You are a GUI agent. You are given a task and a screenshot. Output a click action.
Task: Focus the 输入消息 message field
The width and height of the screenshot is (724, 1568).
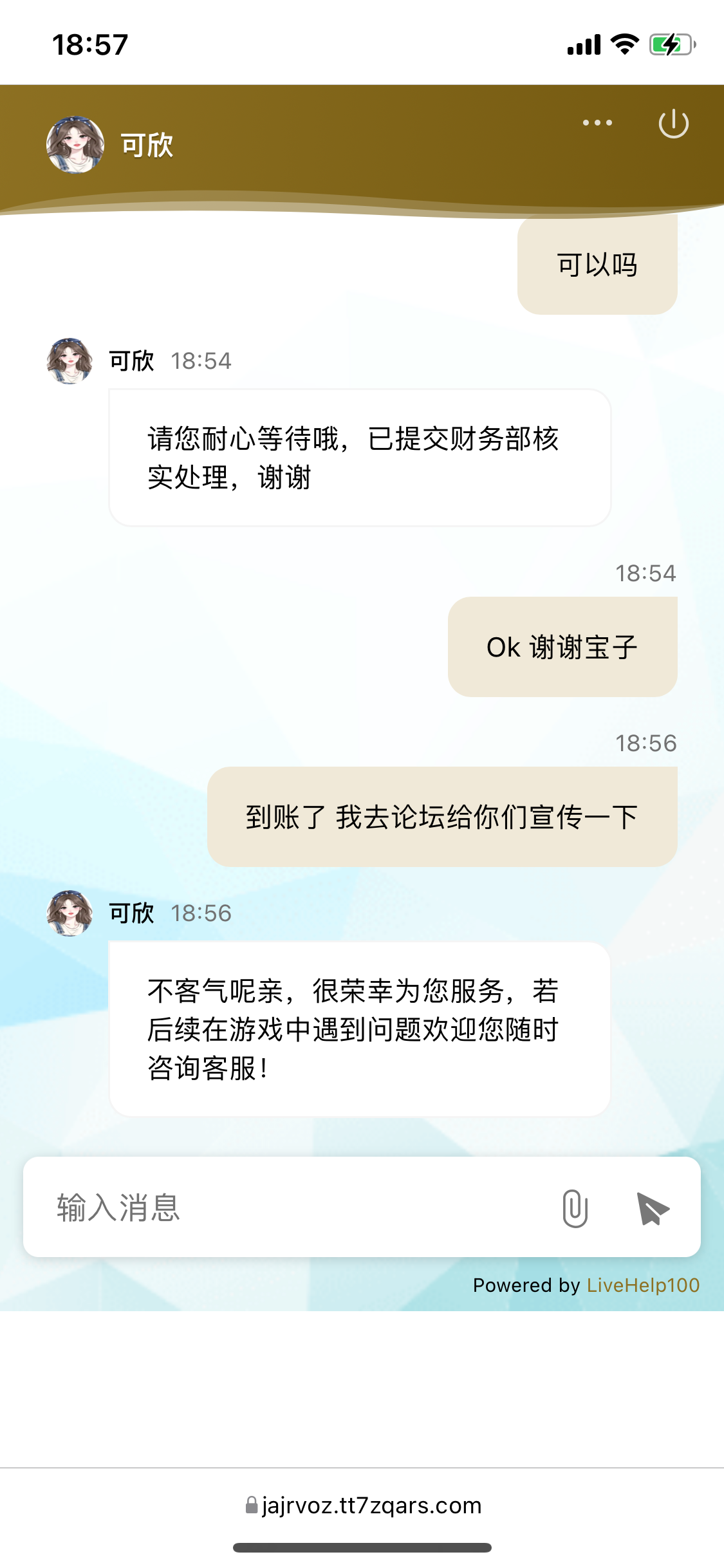(x=290, y=1208)
